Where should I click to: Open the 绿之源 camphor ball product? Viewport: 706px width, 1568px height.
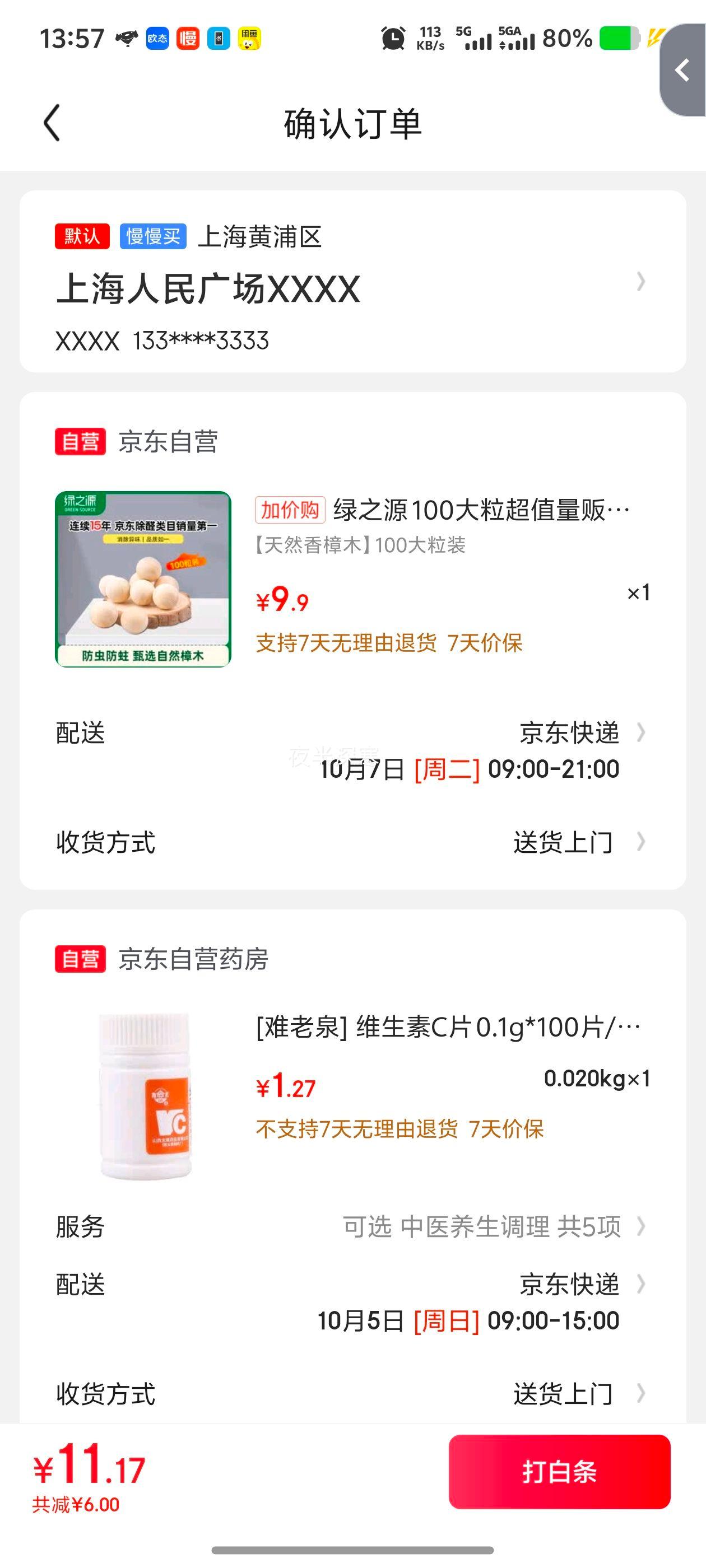pyautogui.click(x=142, y=580)
